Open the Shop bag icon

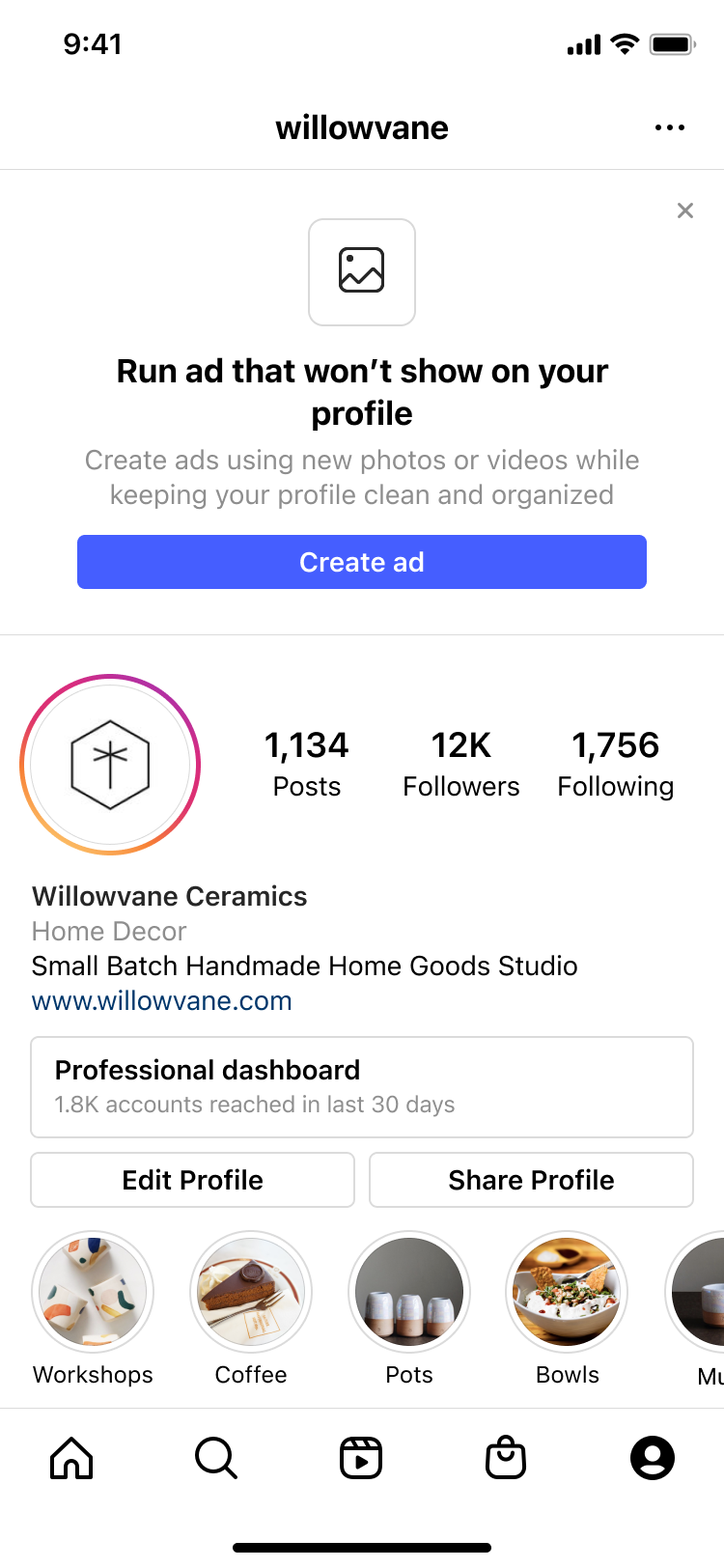(x=506, y=1460)
